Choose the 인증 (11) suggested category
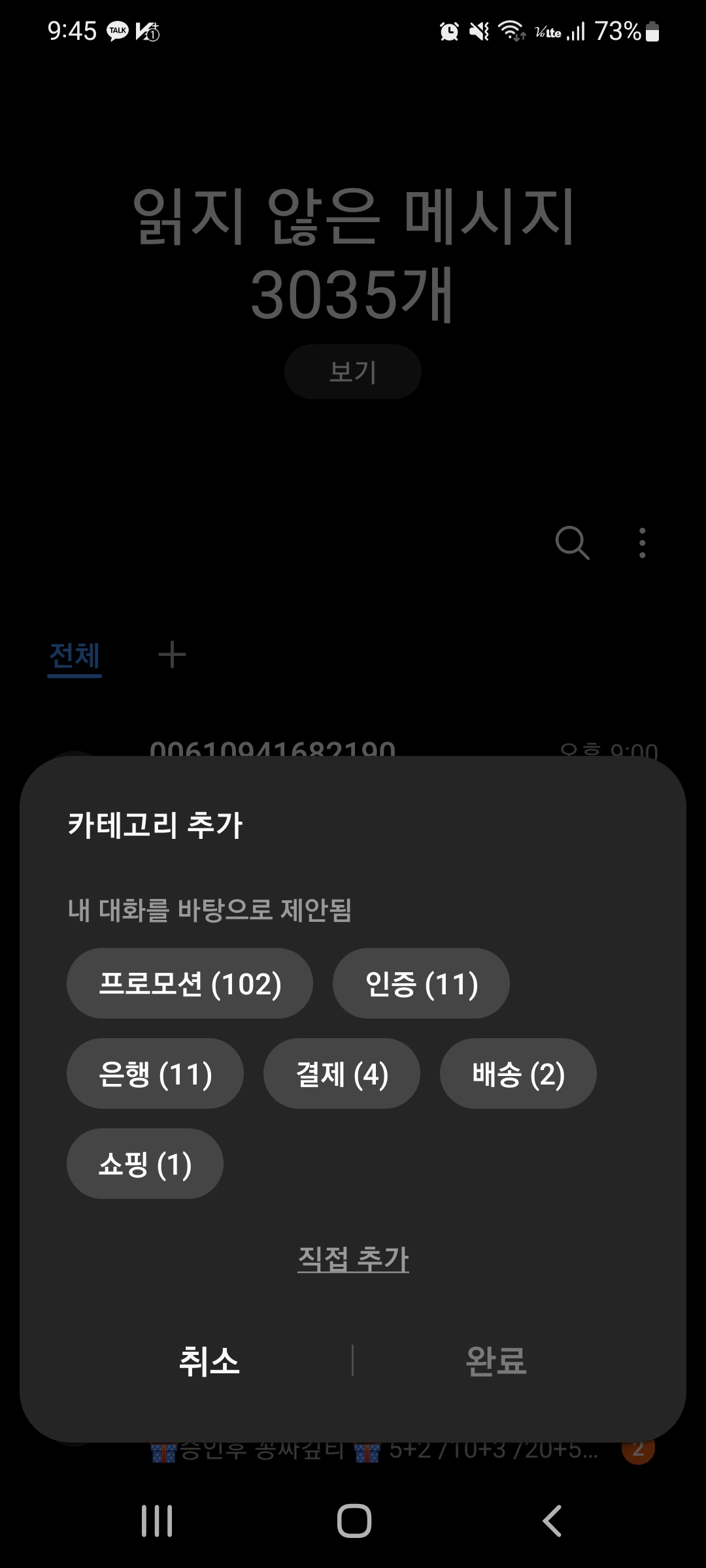 [421, 983]
